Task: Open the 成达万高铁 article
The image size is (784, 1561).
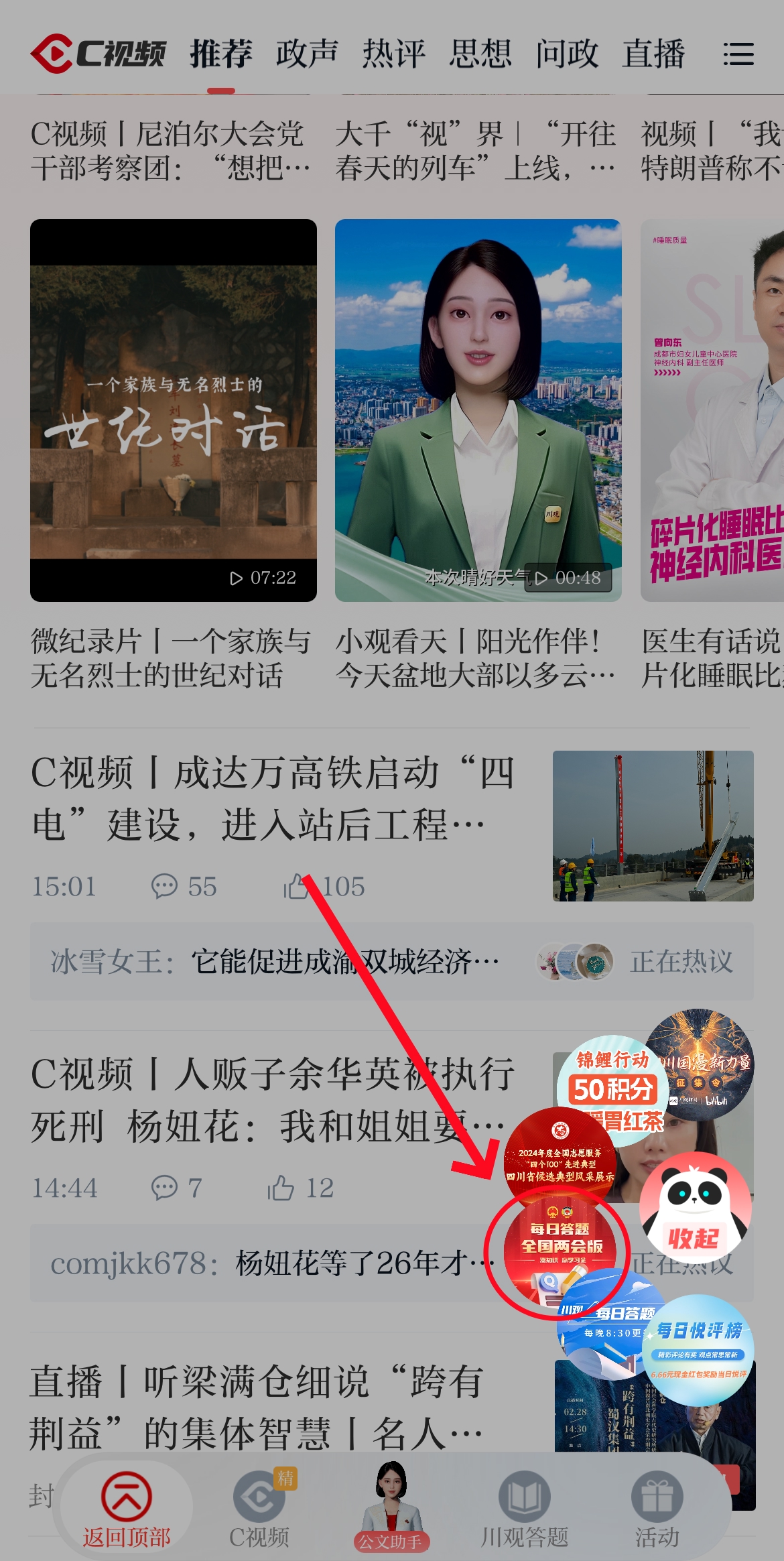Action: (272, 798)
